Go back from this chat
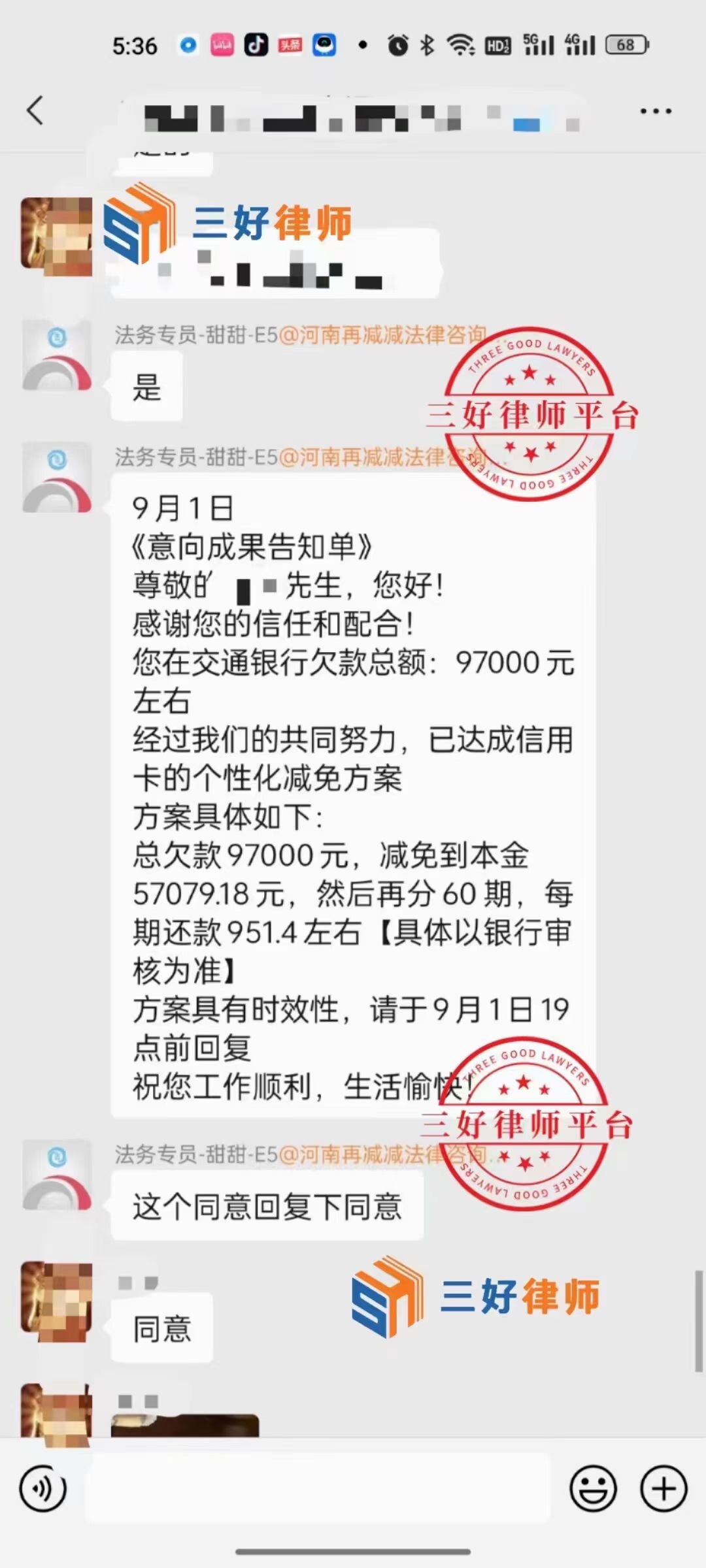Screen dimensions: 706x1568 [35, 110]
